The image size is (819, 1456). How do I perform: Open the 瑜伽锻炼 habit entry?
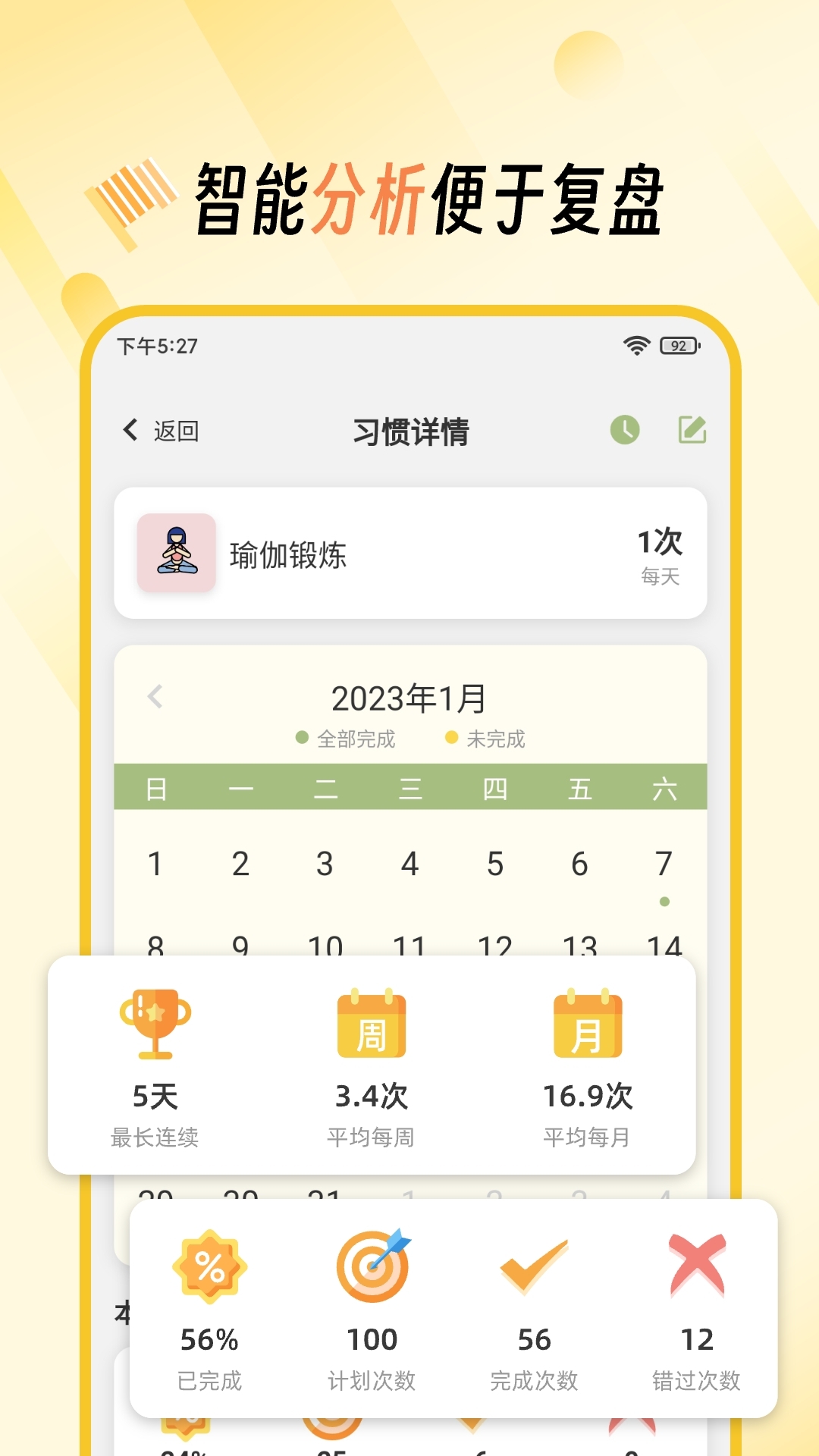tap(288, 556)
